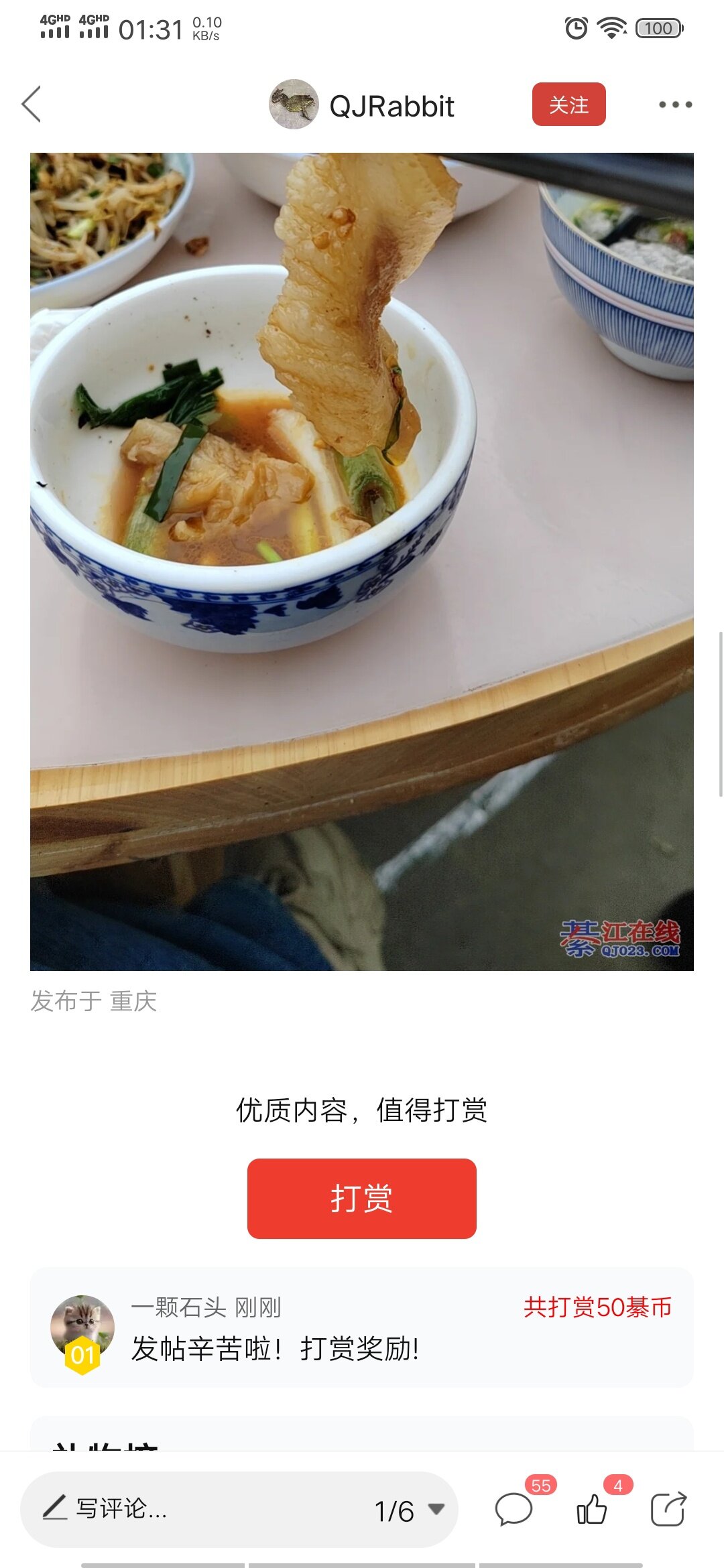
Task: Open the three-dot overflow menu
Action: pos(674,105)
